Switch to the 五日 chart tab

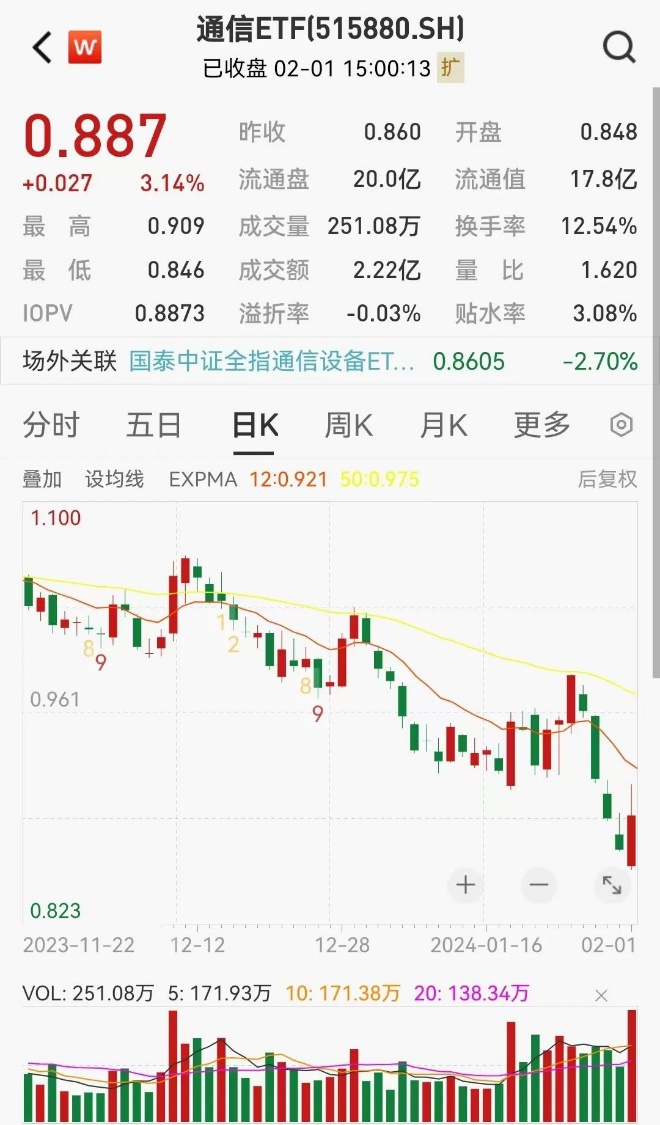point(153,425)
